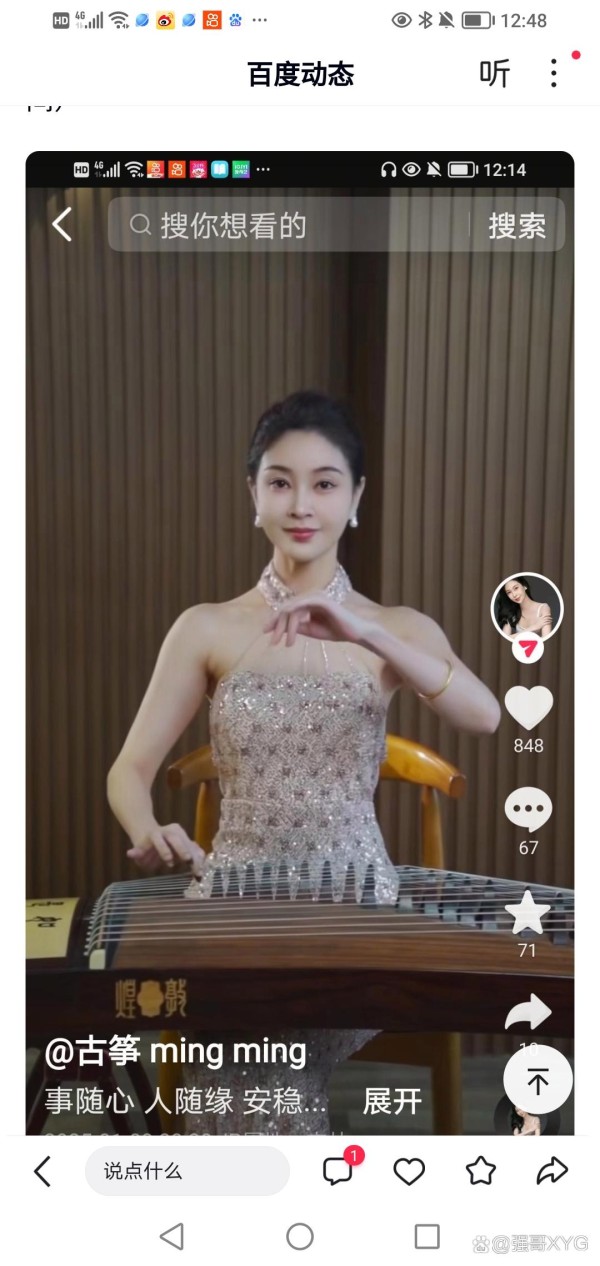Image resolution: width=600 pixels, height=1266 pixels.
Task: Favorite this post with the star
Action: [x=481, y=1171]
